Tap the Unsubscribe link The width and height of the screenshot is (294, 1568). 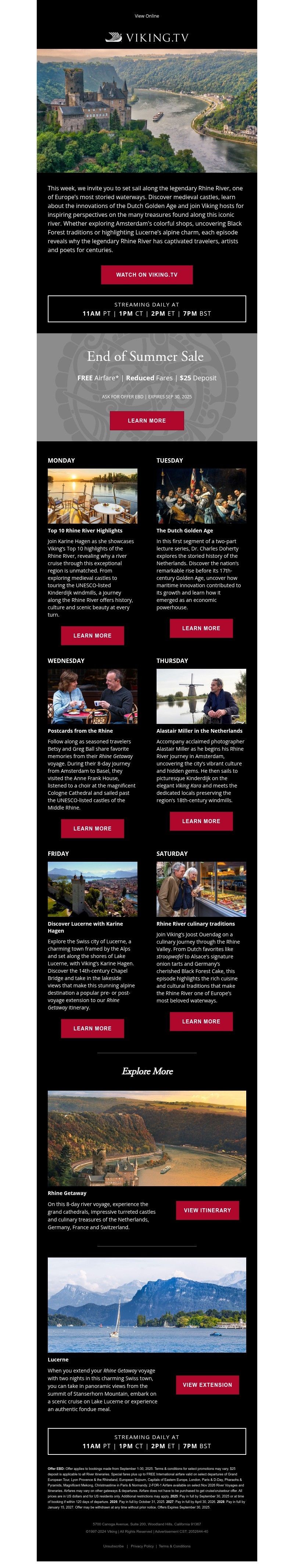pos(113,1546)
